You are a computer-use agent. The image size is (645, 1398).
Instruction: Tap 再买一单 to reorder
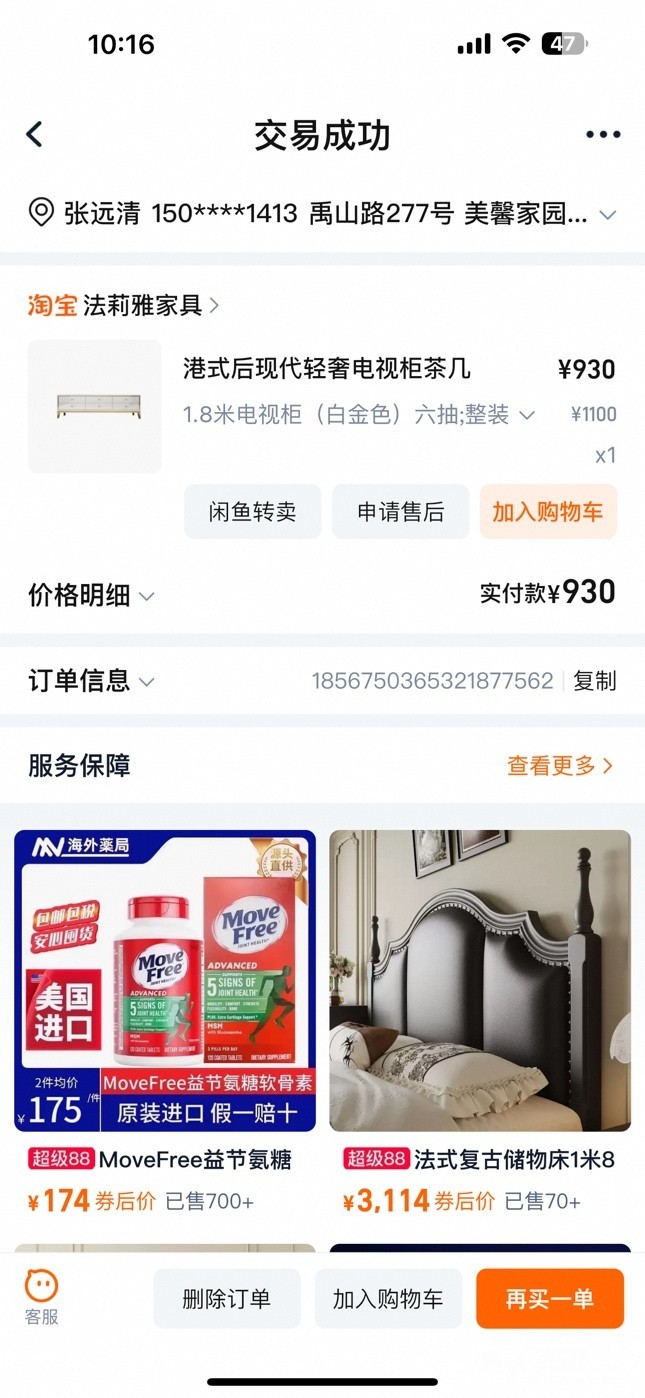coord(550,1299)
